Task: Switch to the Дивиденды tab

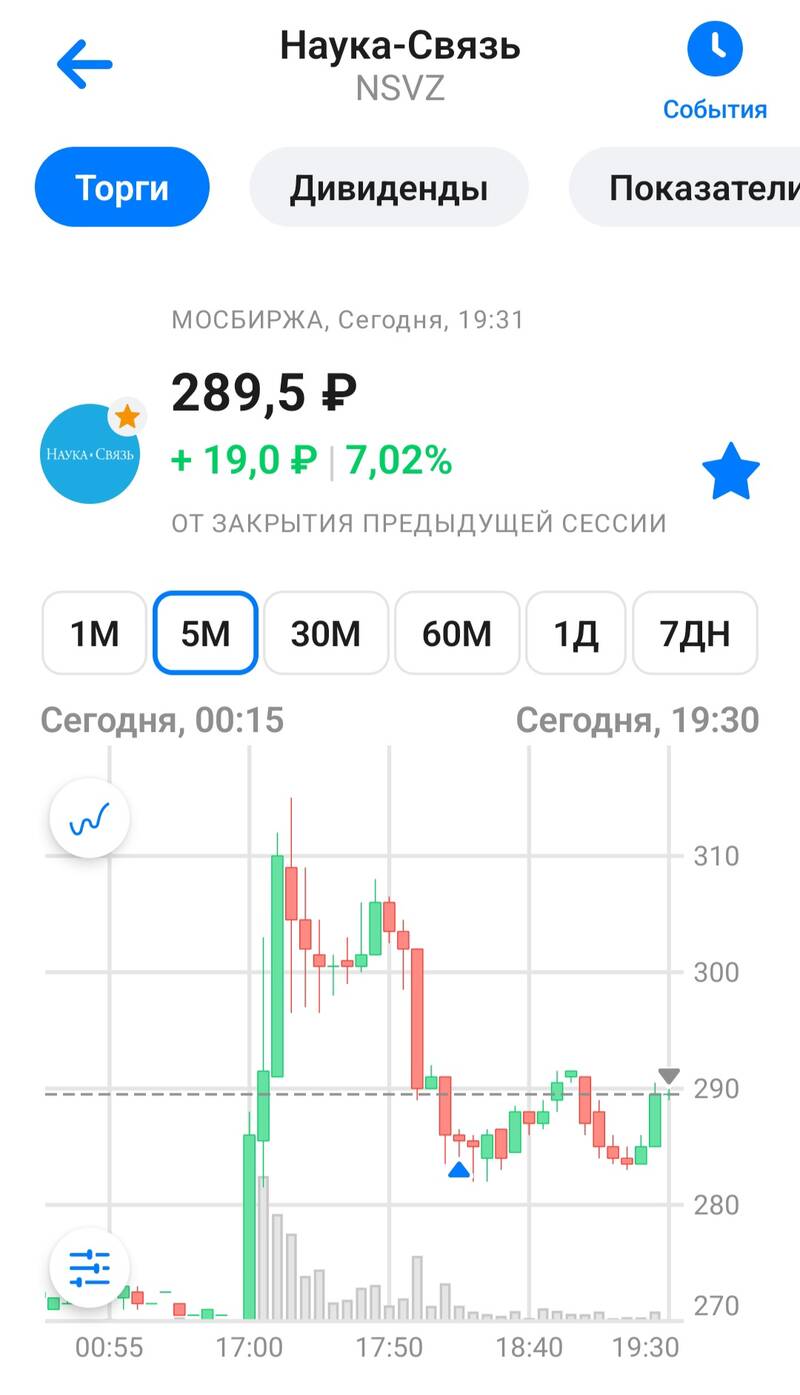Action: tap(389, 187)
